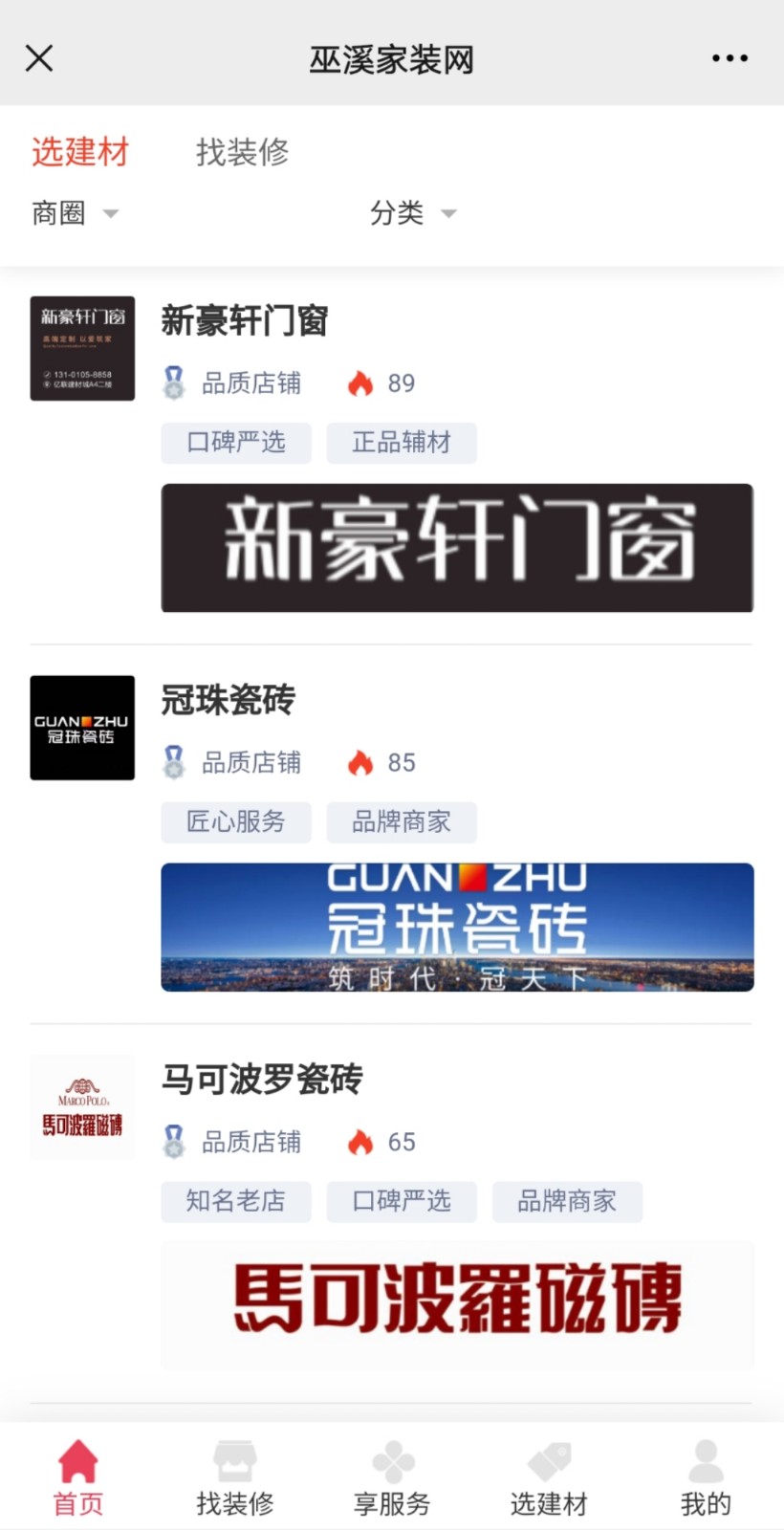784x1530 pixels.
Task: Open 选建材 in the bottom navigation
Action: (549, 1478)
